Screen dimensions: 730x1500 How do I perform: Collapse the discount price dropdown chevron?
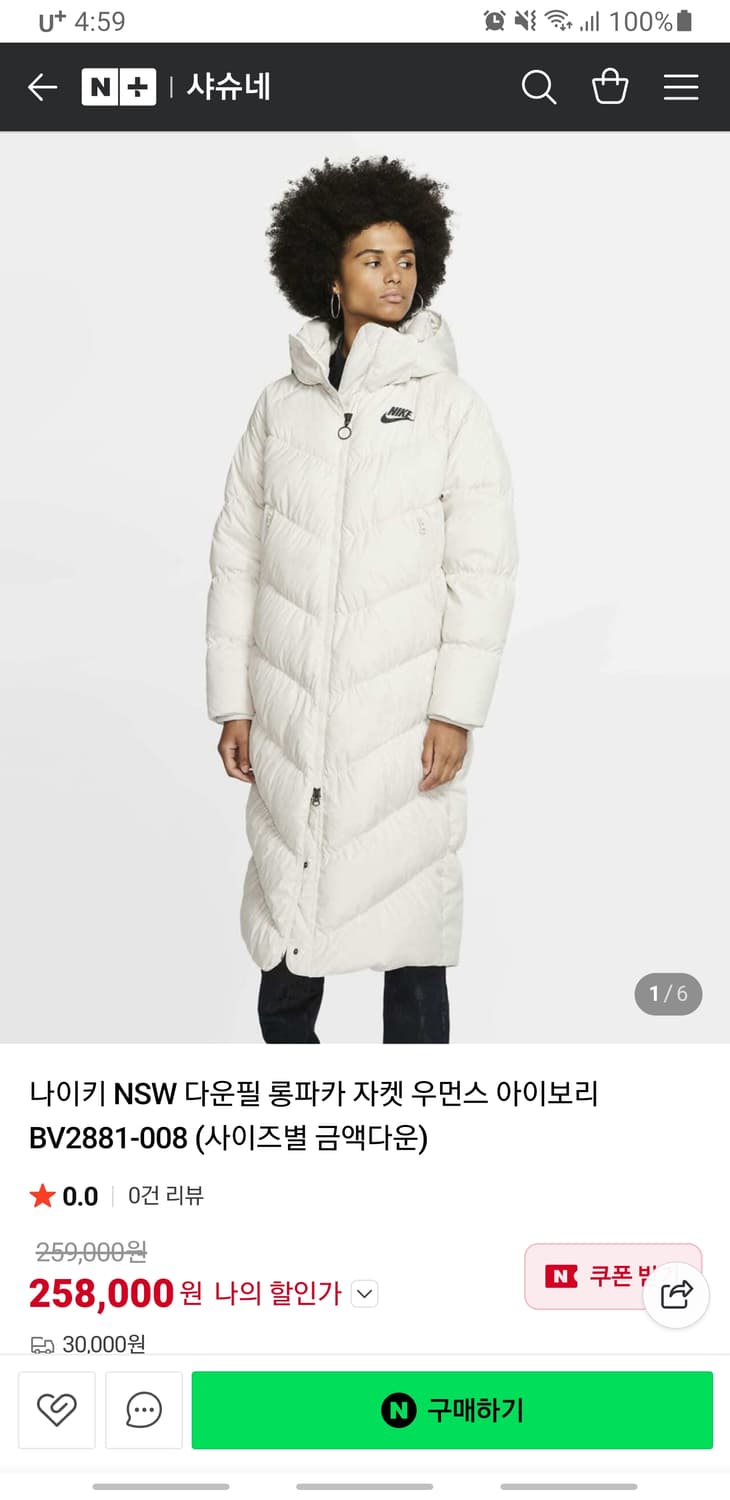(x=364, y=1293)
